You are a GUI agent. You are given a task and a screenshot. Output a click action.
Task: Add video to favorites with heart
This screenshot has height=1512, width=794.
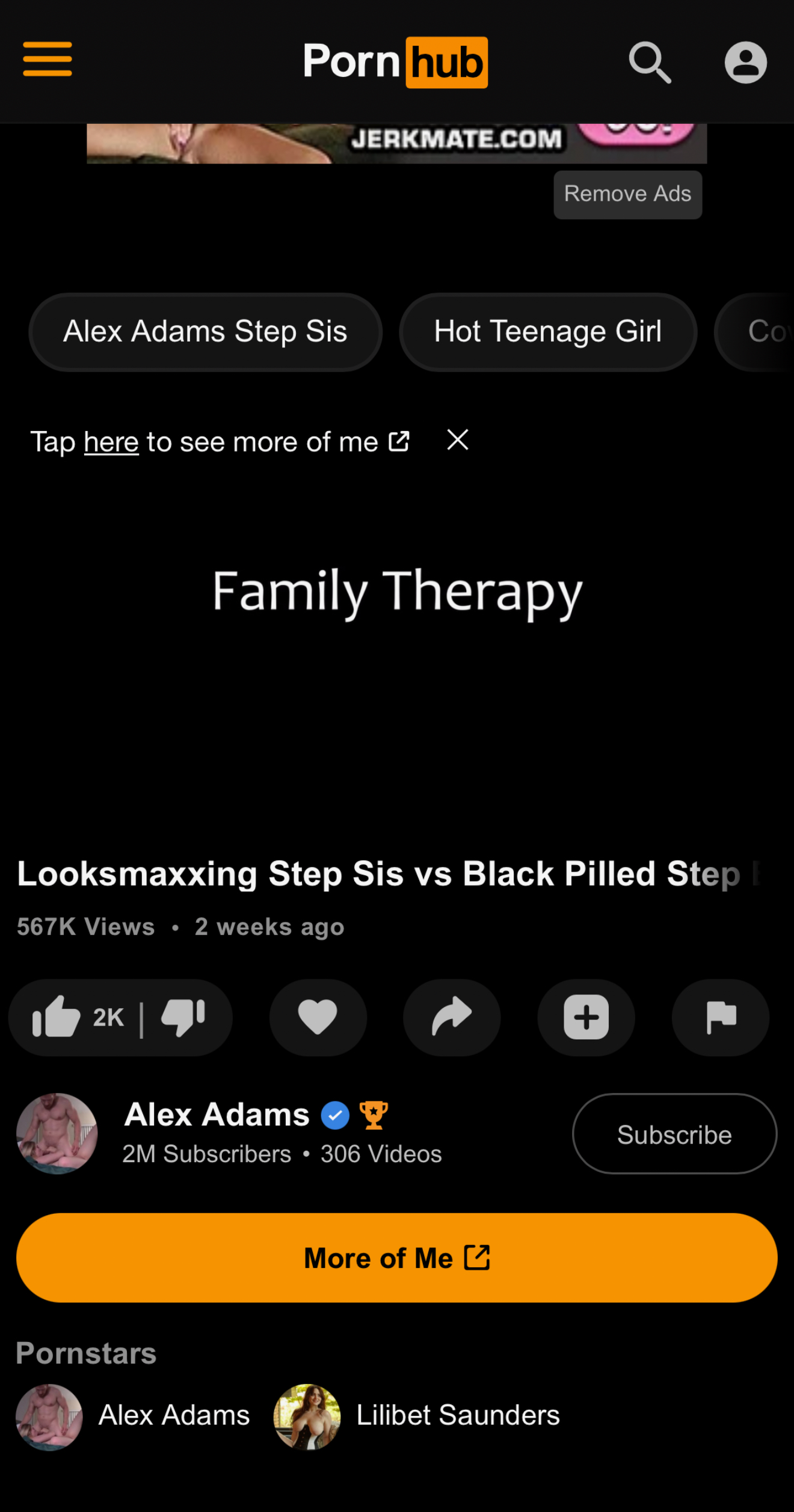[x=318, y=1017]
